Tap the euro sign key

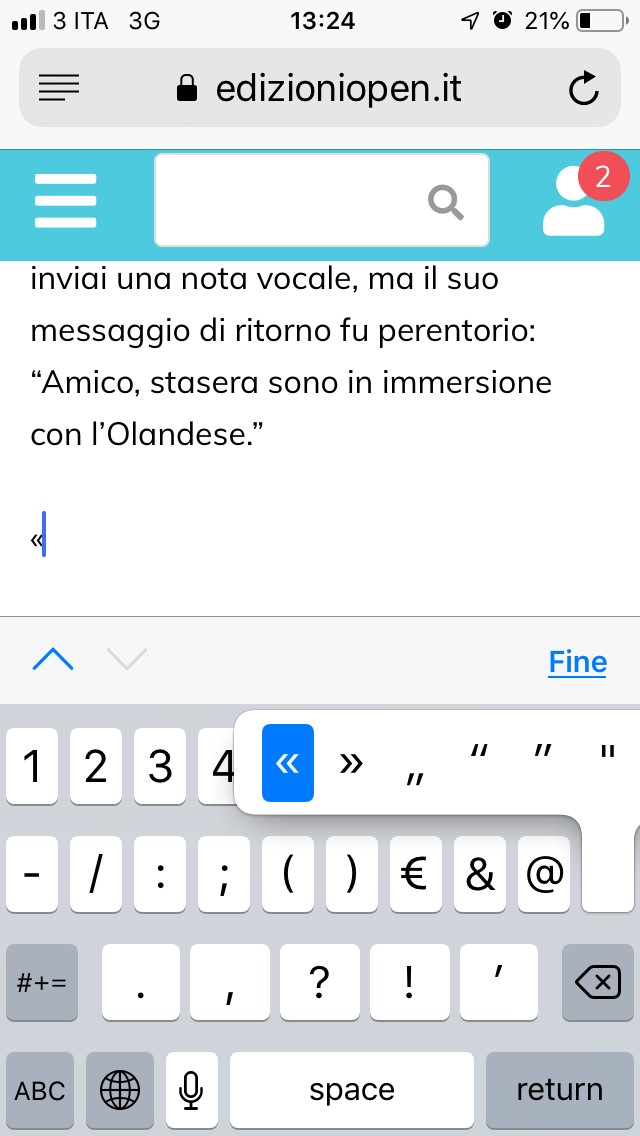pos(415,874)
